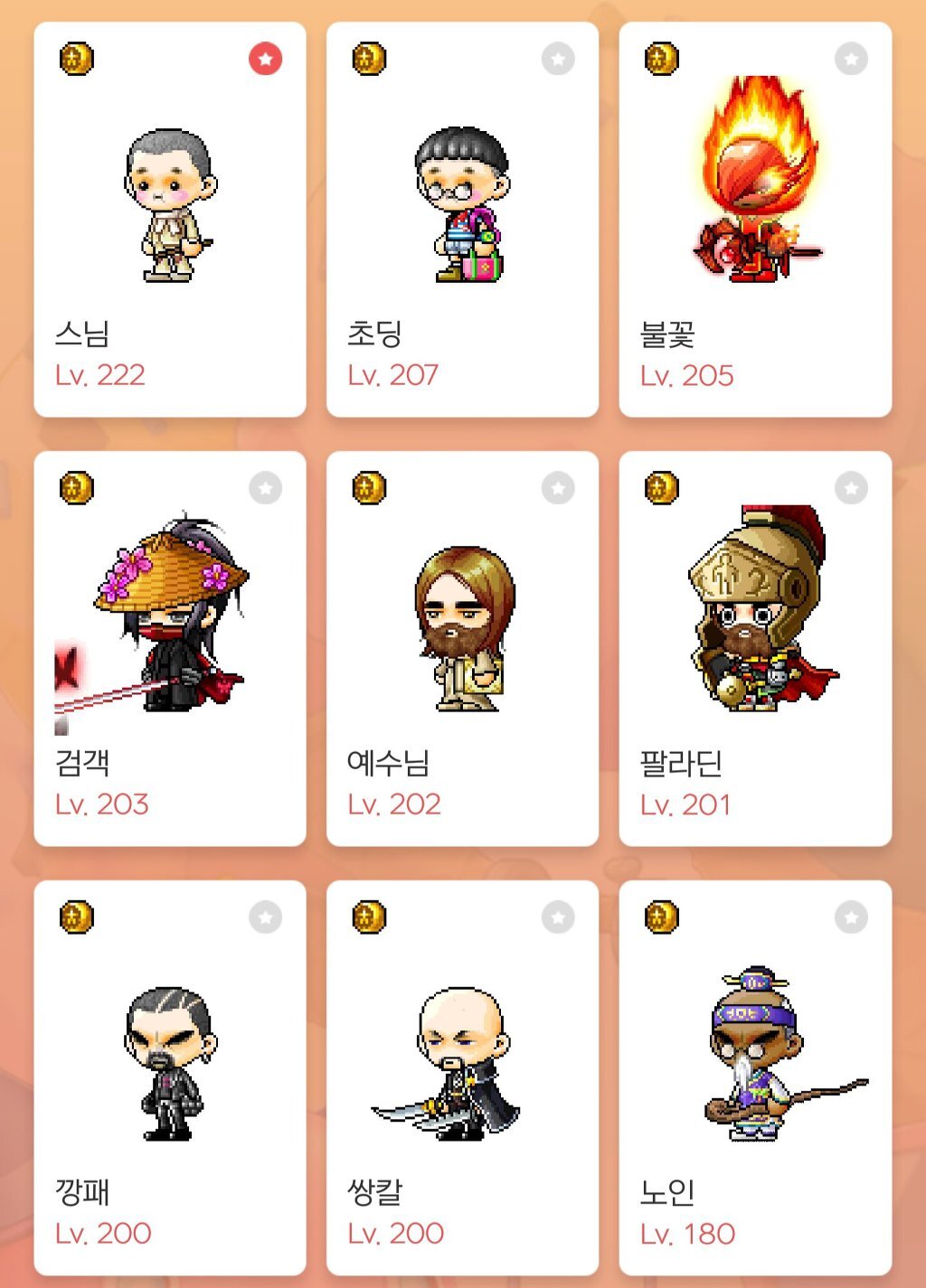
Task: Click the coin icon on the 쌍칼 card
Action: pos(367,916)
